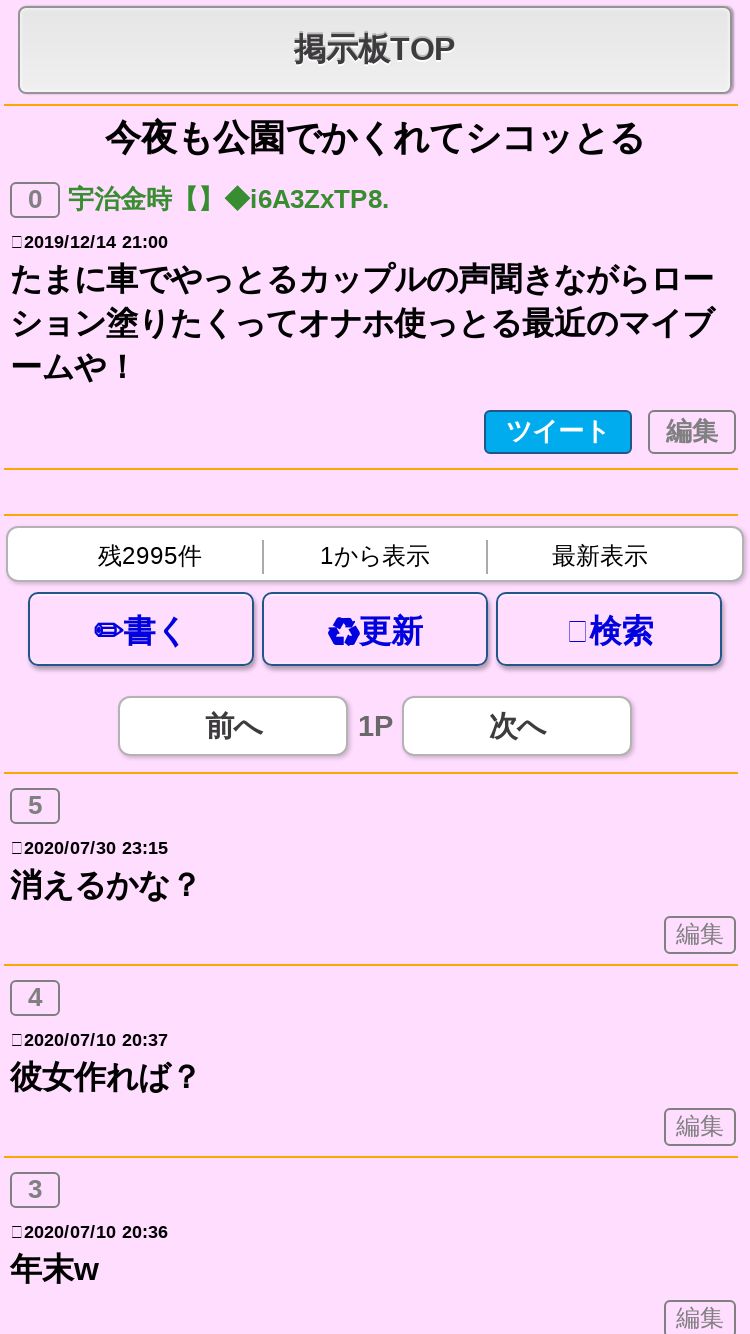Select reply number 4 badge
This screenshot has width=750, height=1334.
pos(35,998)
